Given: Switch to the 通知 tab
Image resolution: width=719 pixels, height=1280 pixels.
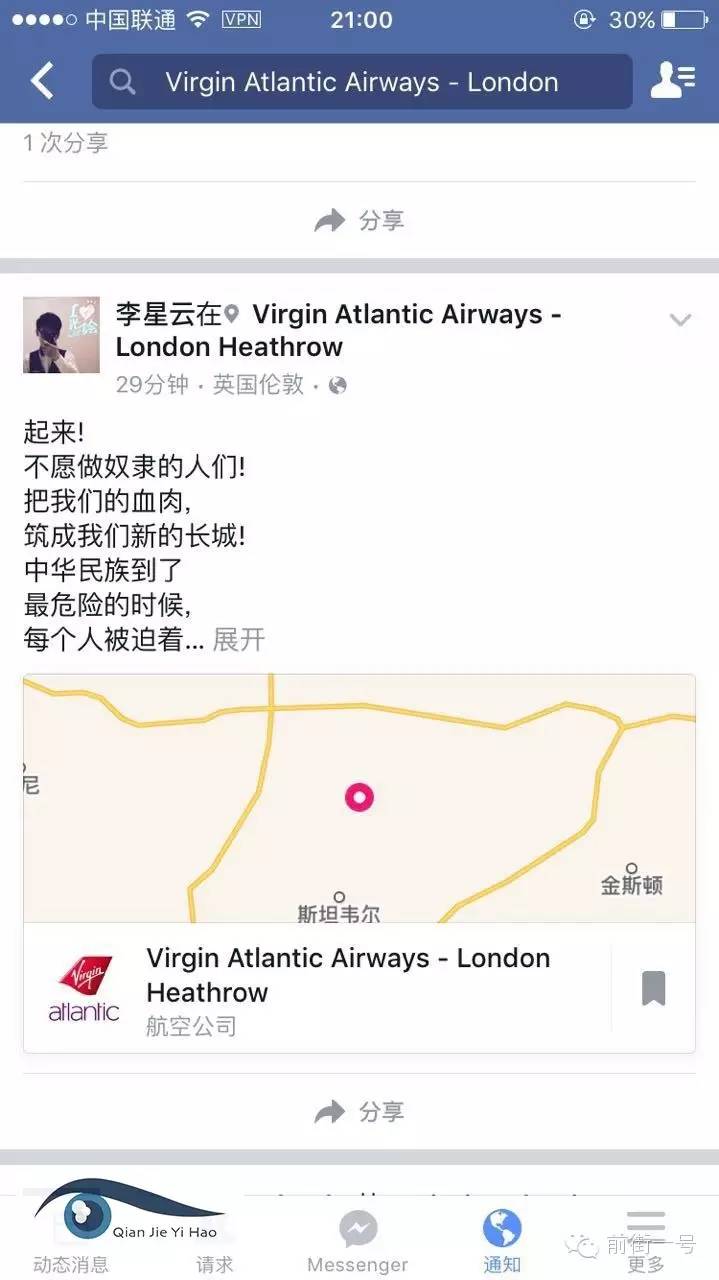Looking at the screenshot, I should 502,1240.
